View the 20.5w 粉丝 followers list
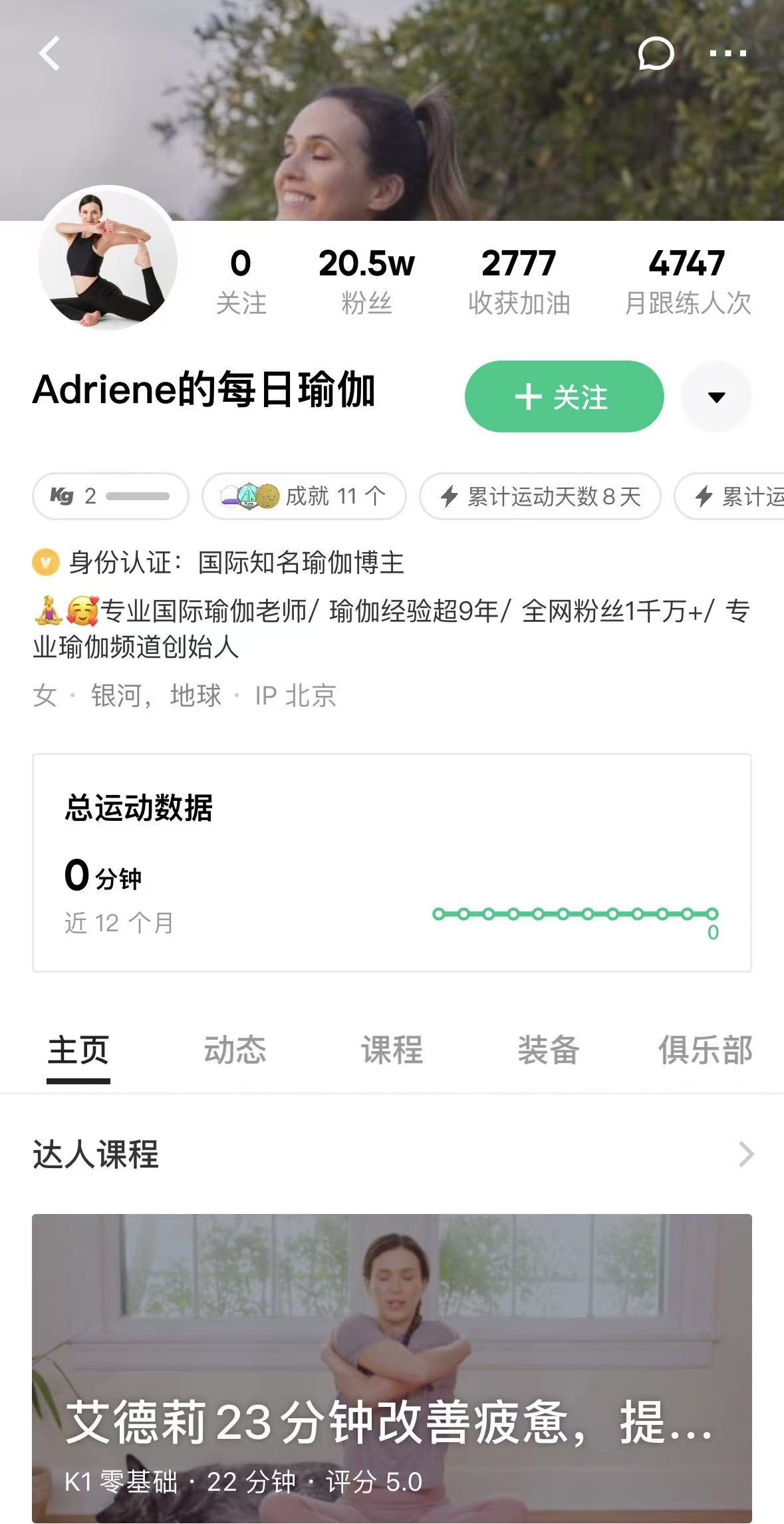Screen dimensions: 784x1524 (366, 281)
